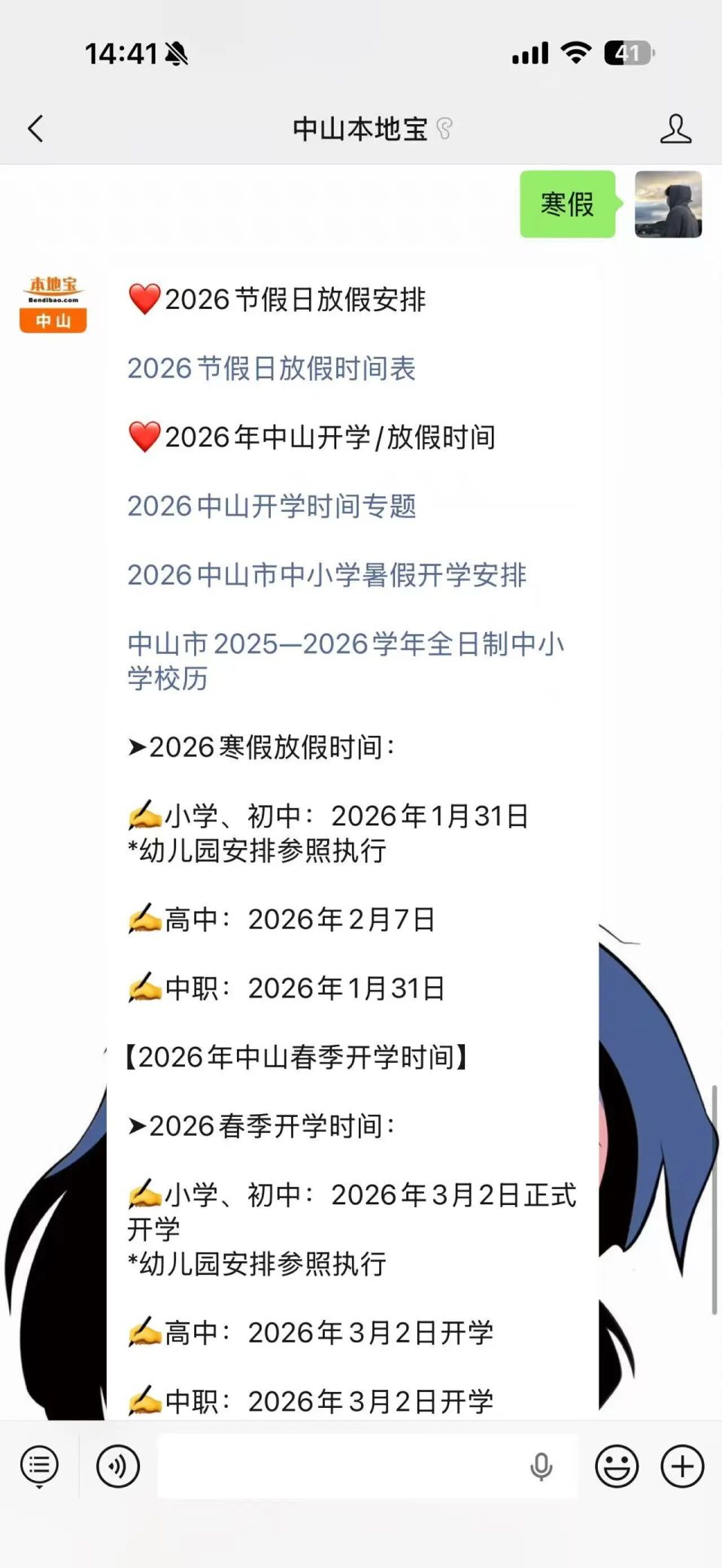The image size is (722, 1568).
Task: Open the contact profile icon top right
Action: (677, 128)
